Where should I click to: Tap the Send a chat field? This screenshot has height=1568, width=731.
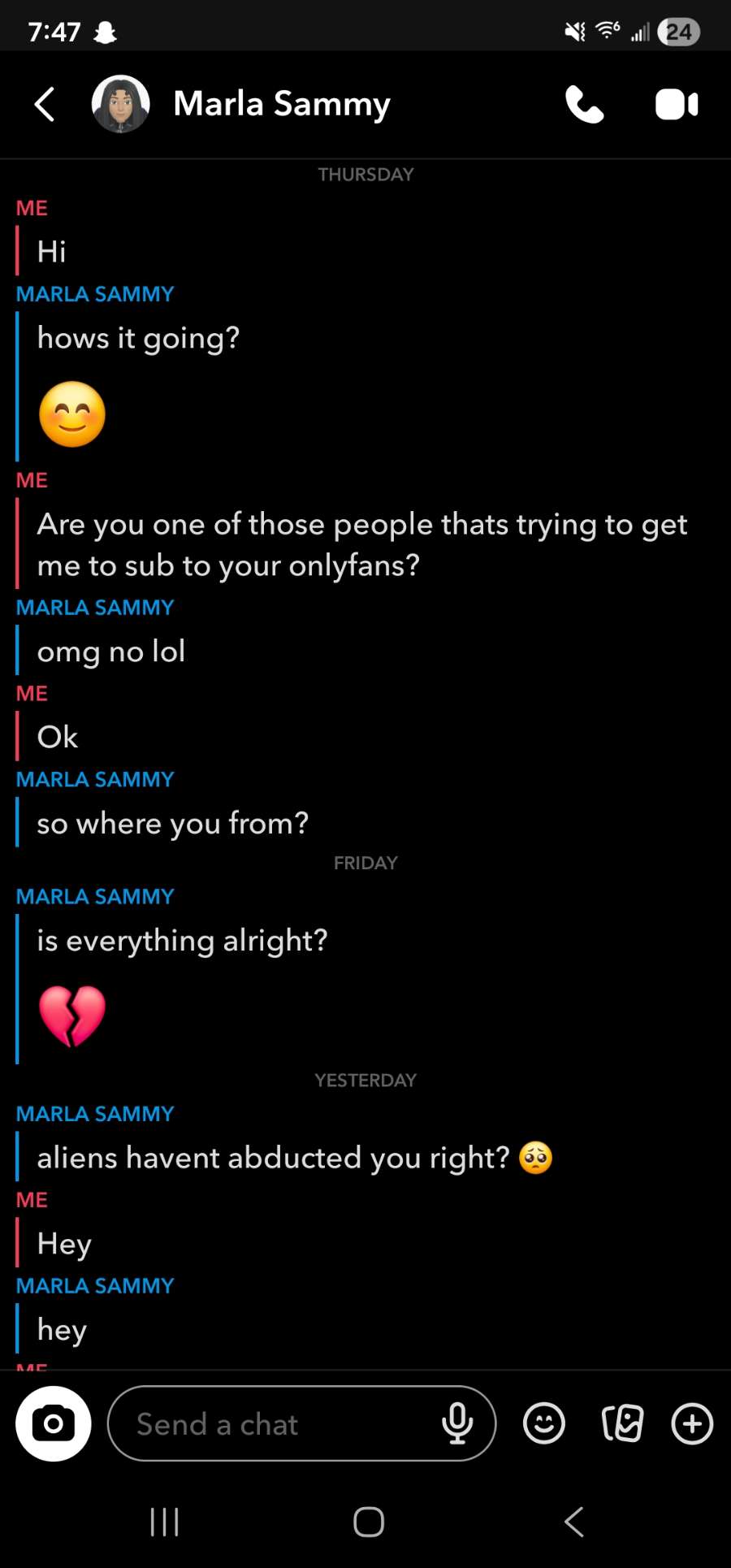coord(276,1424)
